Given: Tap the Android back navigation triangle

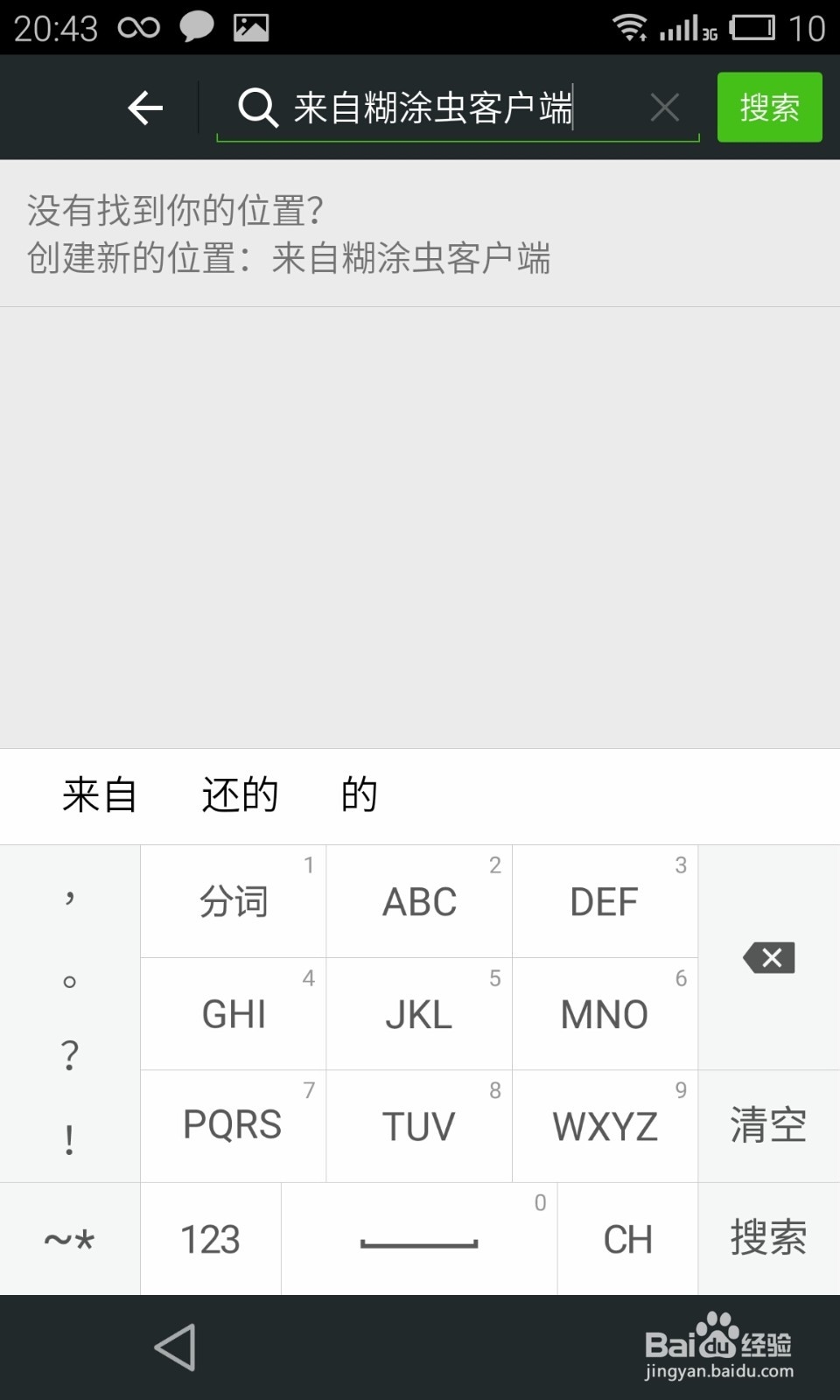Looking at the screenshot, I should 174,1347.
